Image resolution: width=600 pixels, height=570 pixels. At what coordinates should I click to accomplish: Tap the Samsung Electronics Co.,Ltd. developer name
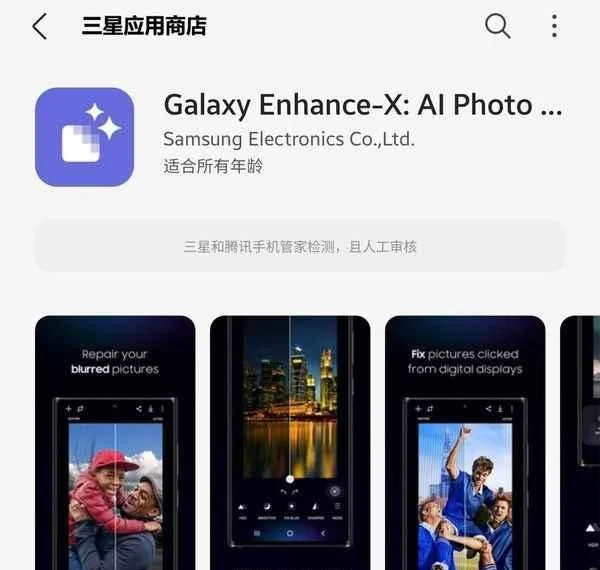click(x=288, y=138)
